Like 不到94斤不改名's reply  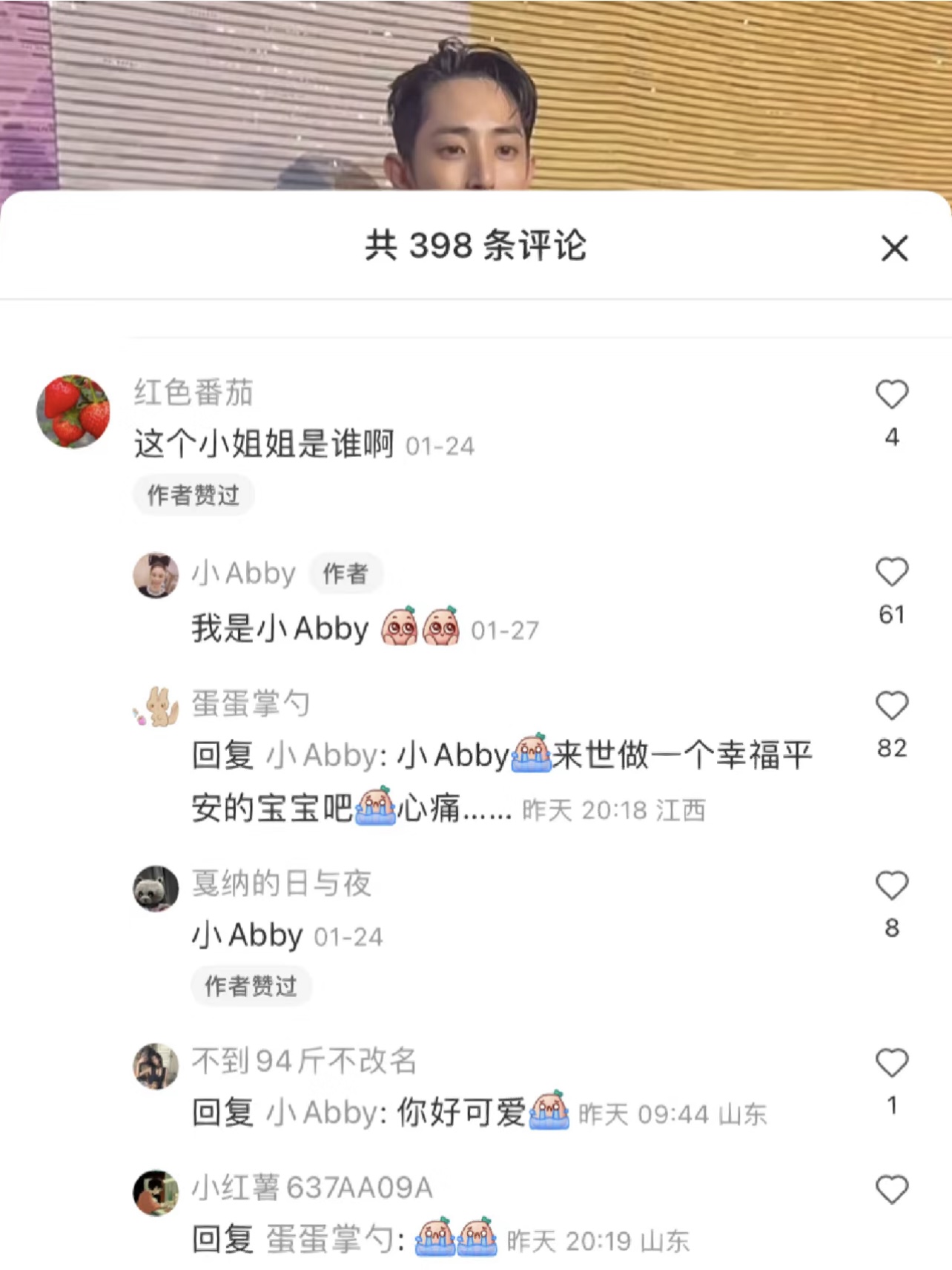pos(891,1063)
